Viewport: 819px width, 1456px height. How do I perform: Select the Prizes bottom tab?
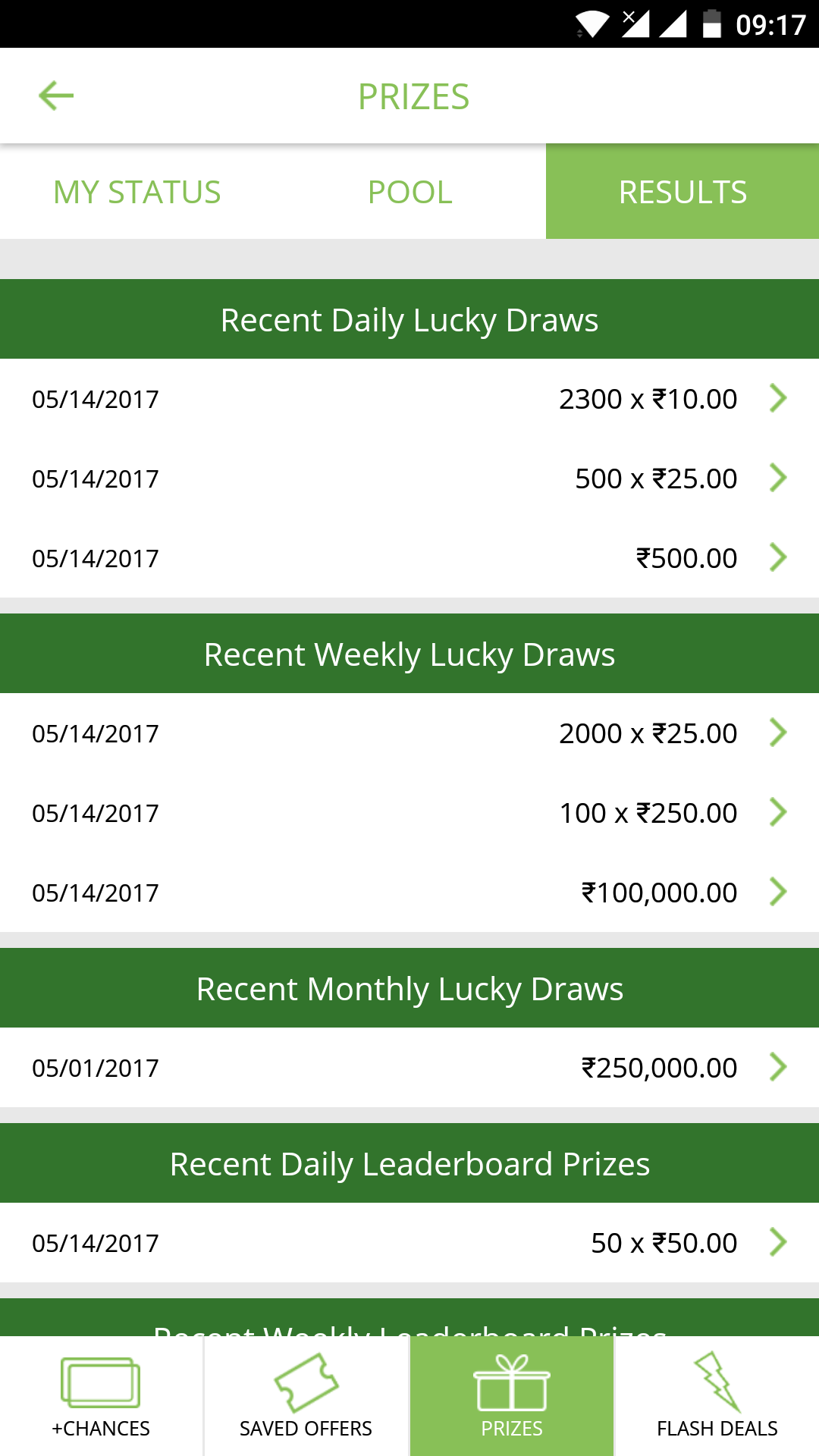click(512, 1397)
